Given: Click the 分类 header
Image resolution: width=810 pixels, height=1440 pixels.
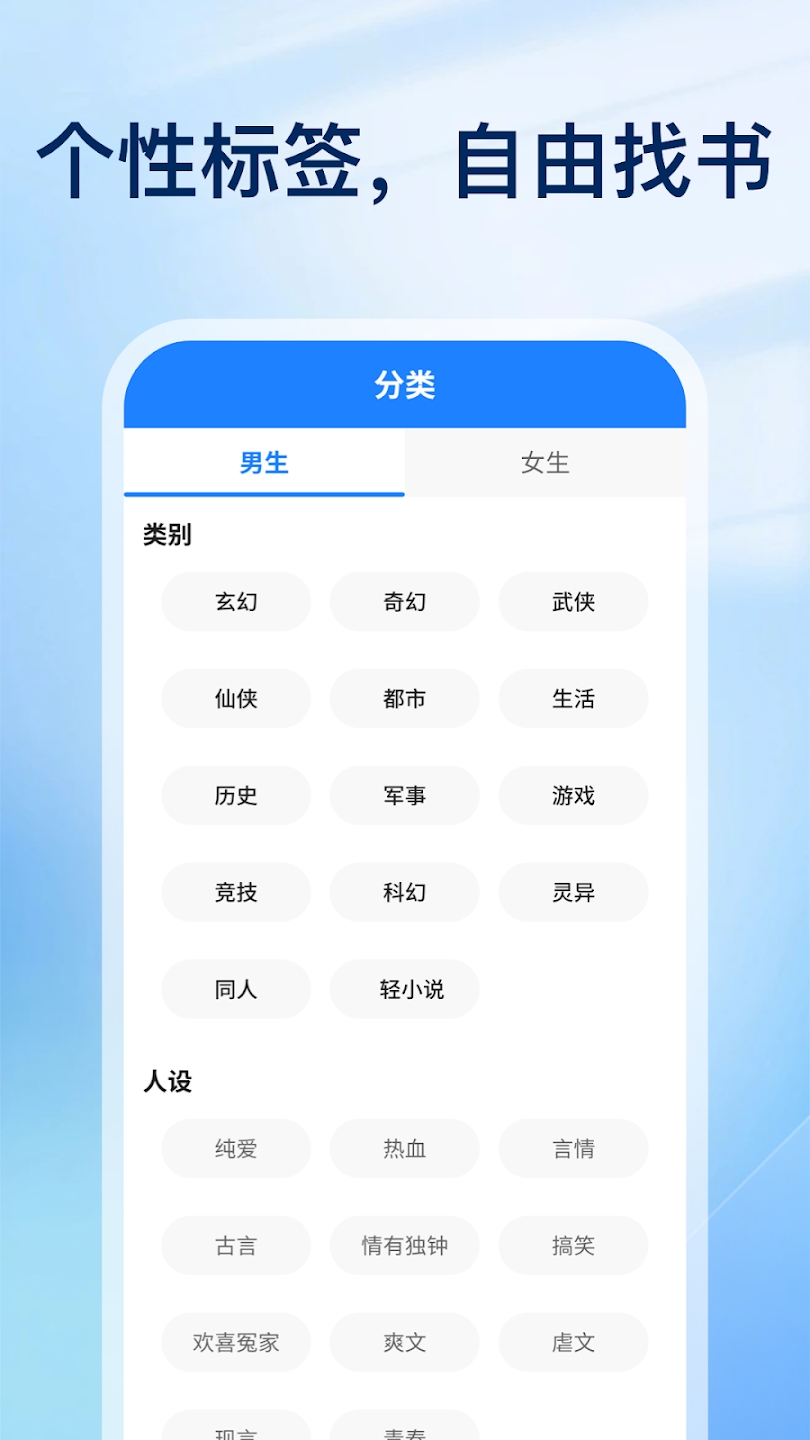Looking at the screenshot, I should (x=404, y=386).
